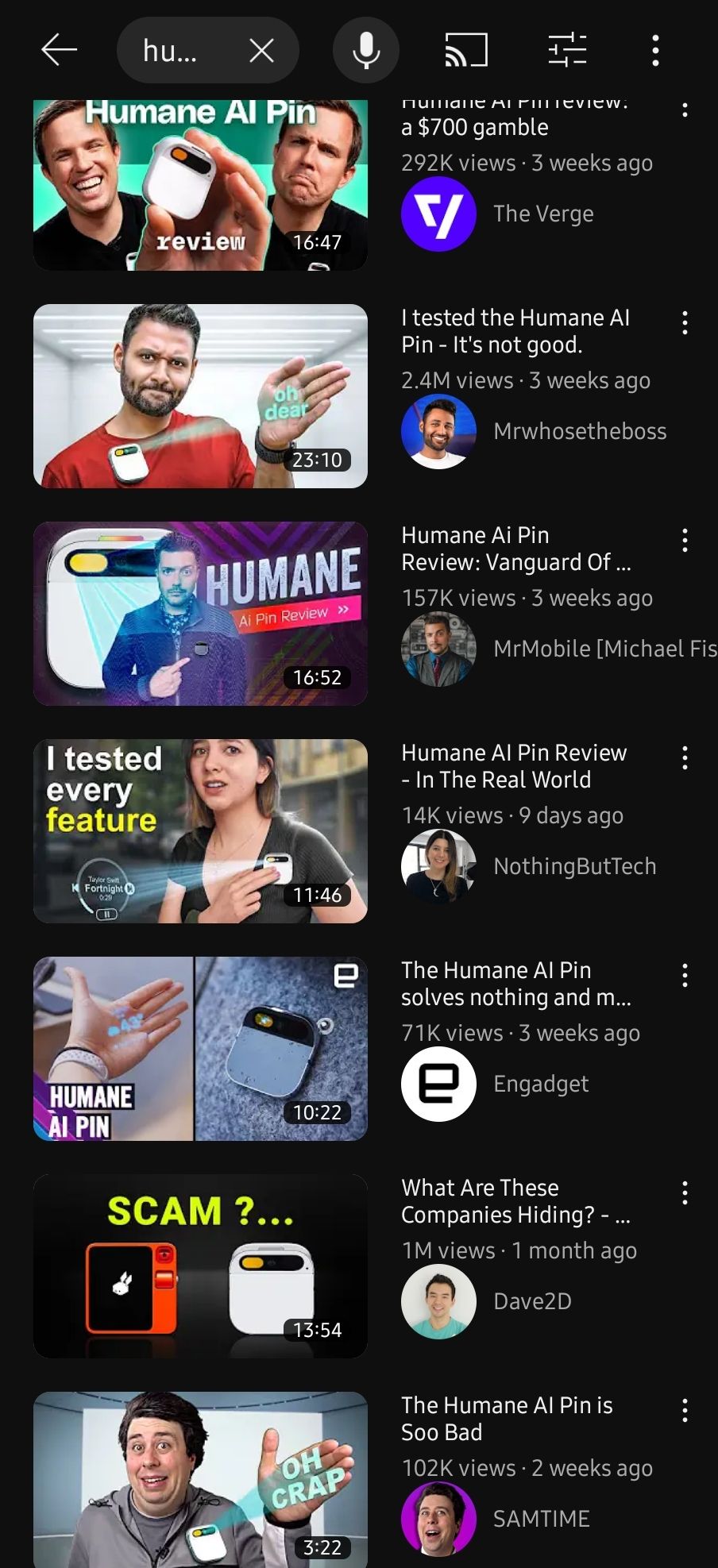This screenshot has width=718, height=1568.
Task: Go back from search results
Action: click(x=60, y=51)
